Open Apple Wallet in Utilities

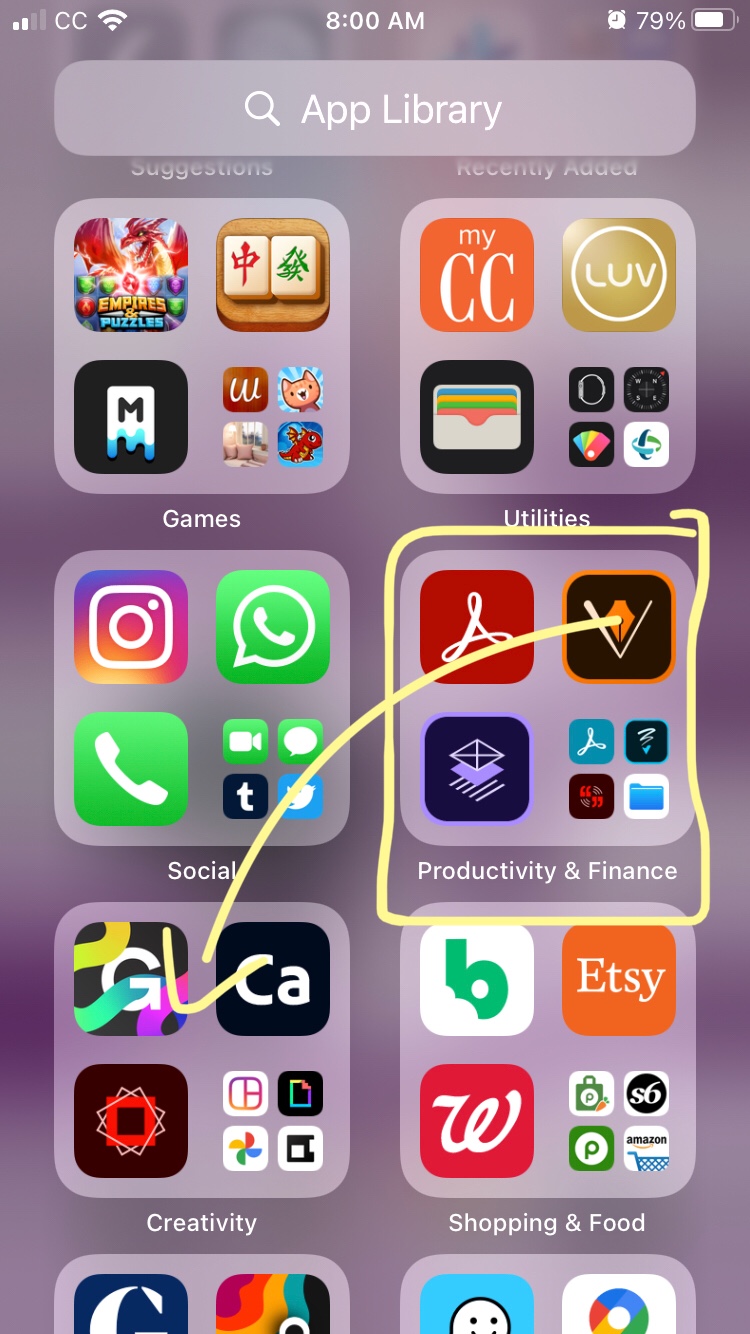[476, 417]
